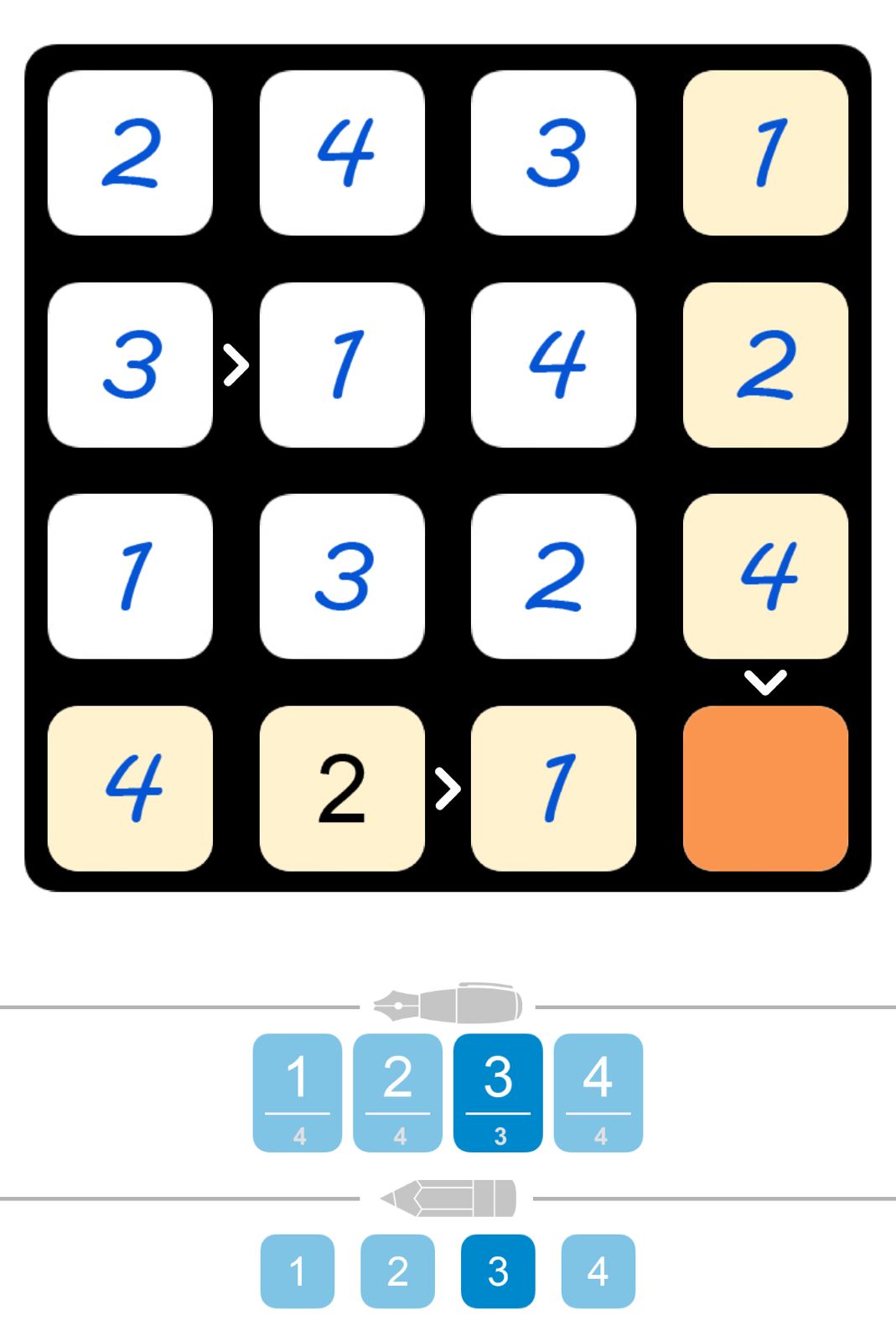Choose pen number 2

click(x=397, y=1092)
